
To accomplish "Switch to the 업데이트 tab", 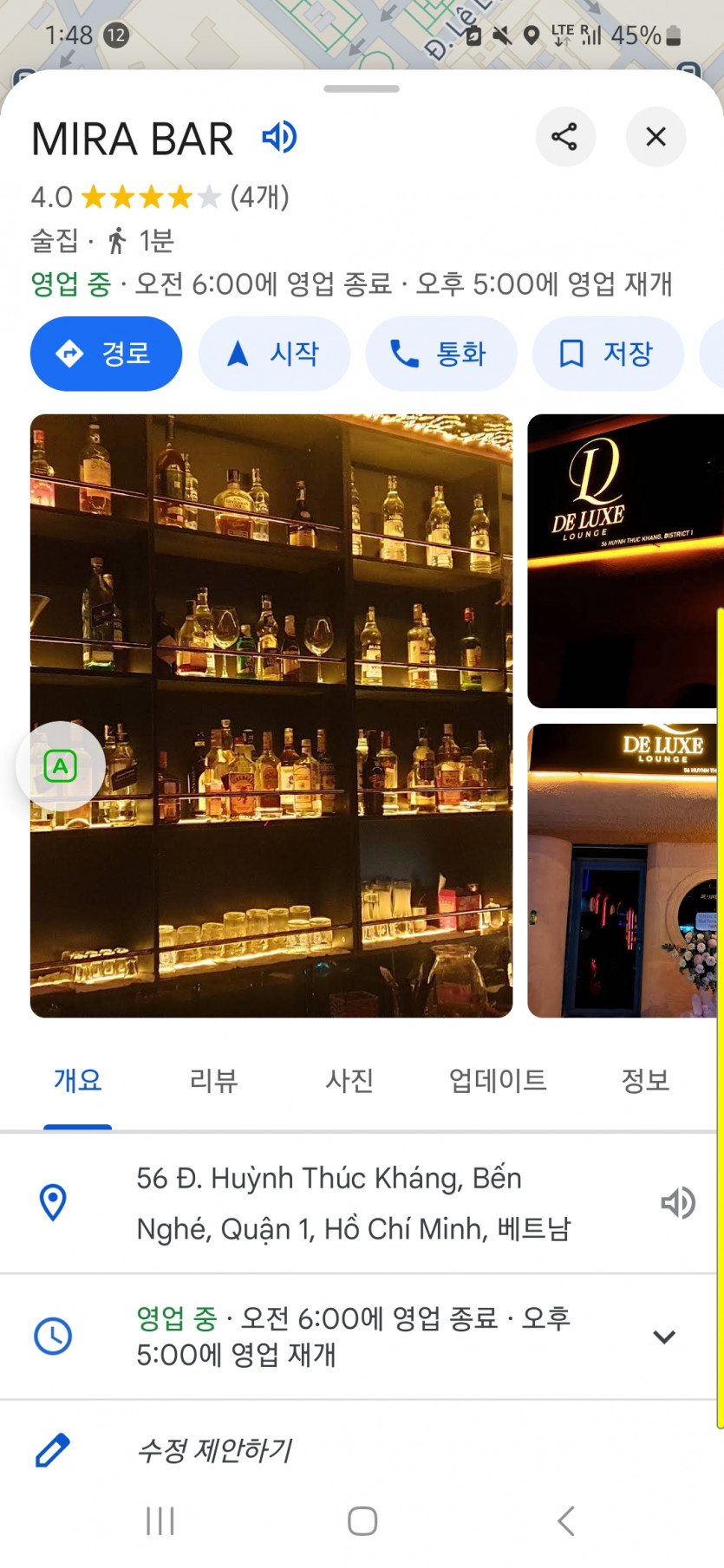I will coord(498,1080).
